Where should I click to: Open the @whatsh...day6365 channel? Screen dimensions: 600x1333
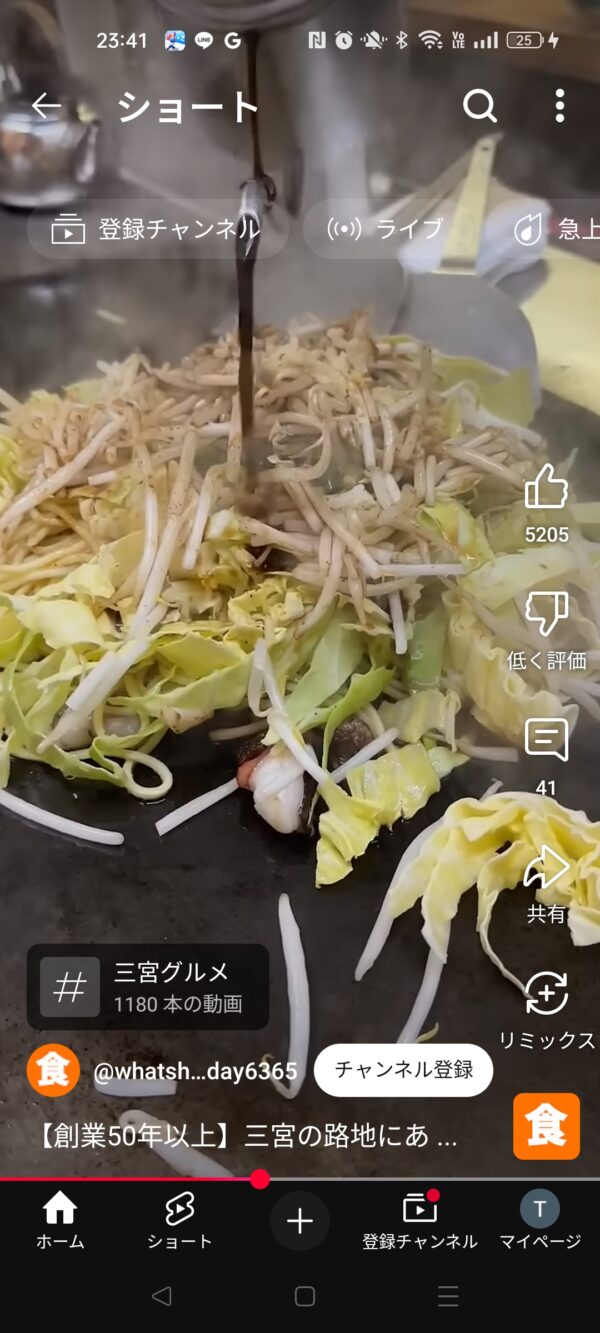point(195,1072)
